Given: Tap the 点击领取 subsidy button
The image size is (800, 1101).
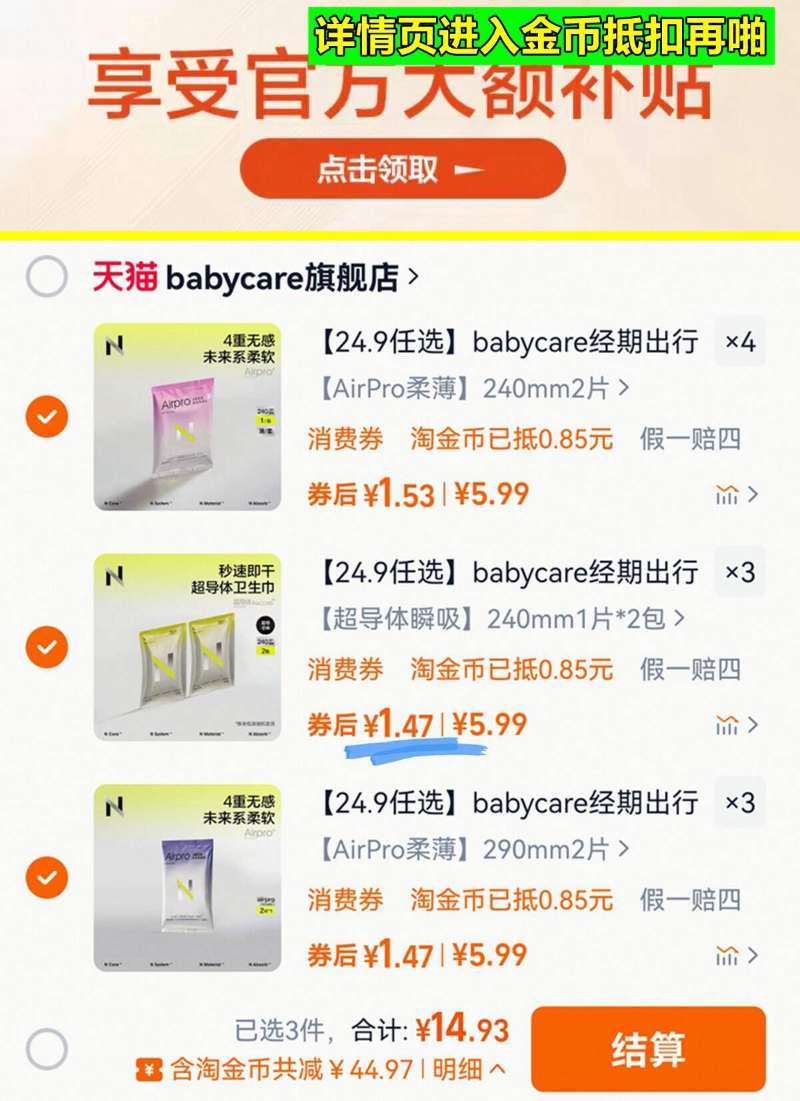Looking at the screenshot, I should click(402, 169).
